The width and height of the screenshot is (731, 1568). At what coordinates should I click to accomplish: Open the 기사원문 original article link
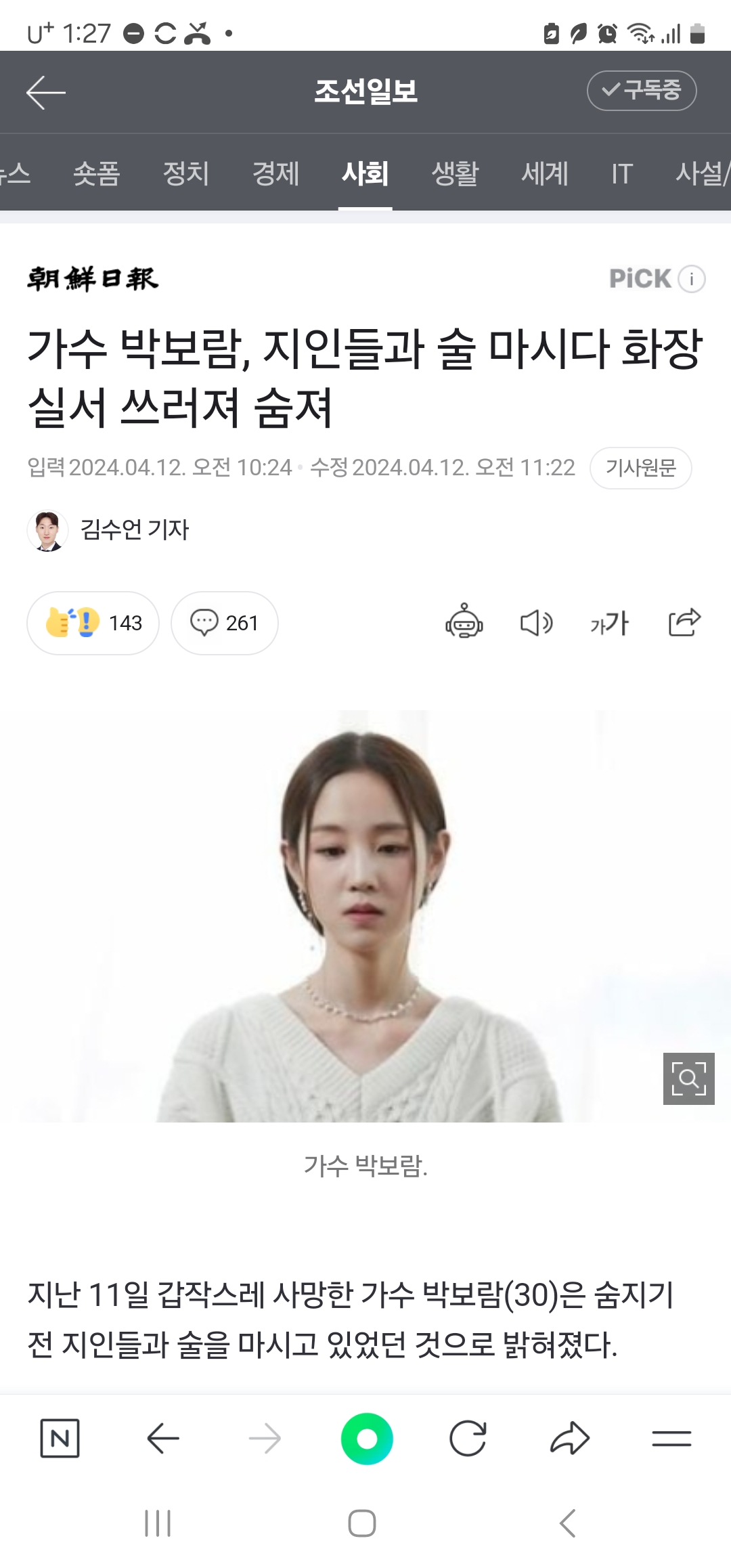(x=640, y=468)
